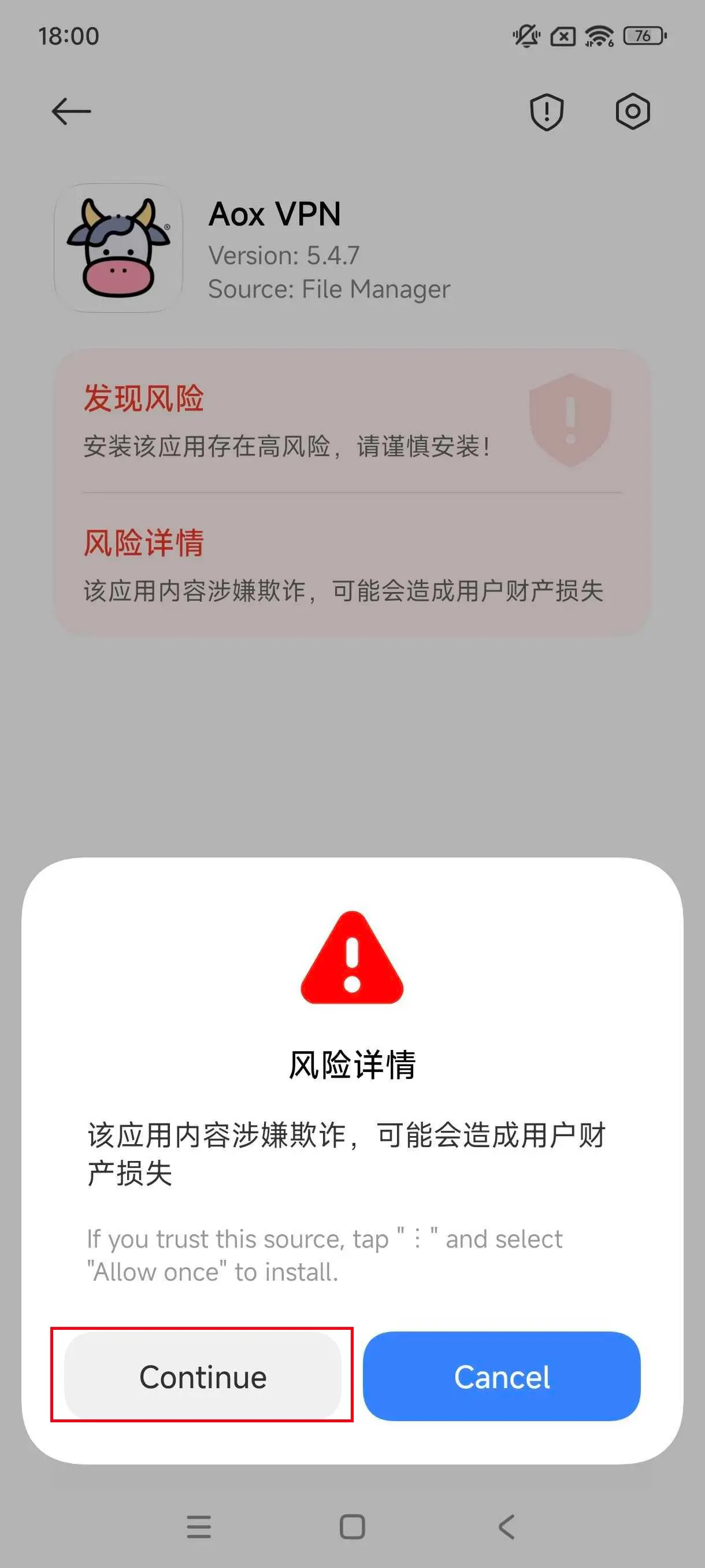Image resolution: width=705 pixels, height=1568 pixels.
Task: Tap Continue to proceed with installation
Action: coord(203,1376)
